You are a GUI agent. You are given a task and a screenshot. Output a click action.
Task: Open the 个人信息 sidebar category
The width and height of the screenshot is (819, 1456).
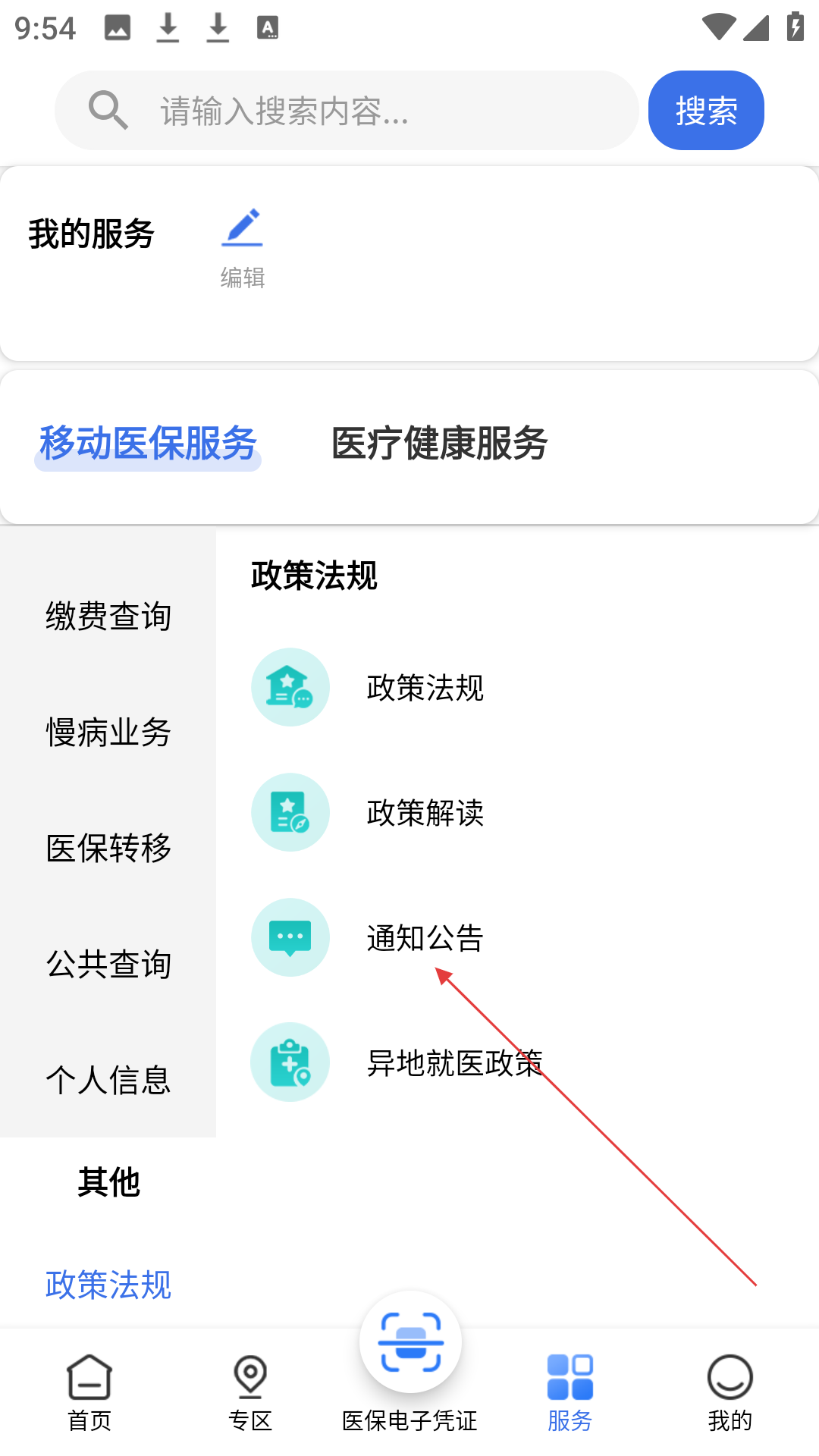pos(108,1080)
